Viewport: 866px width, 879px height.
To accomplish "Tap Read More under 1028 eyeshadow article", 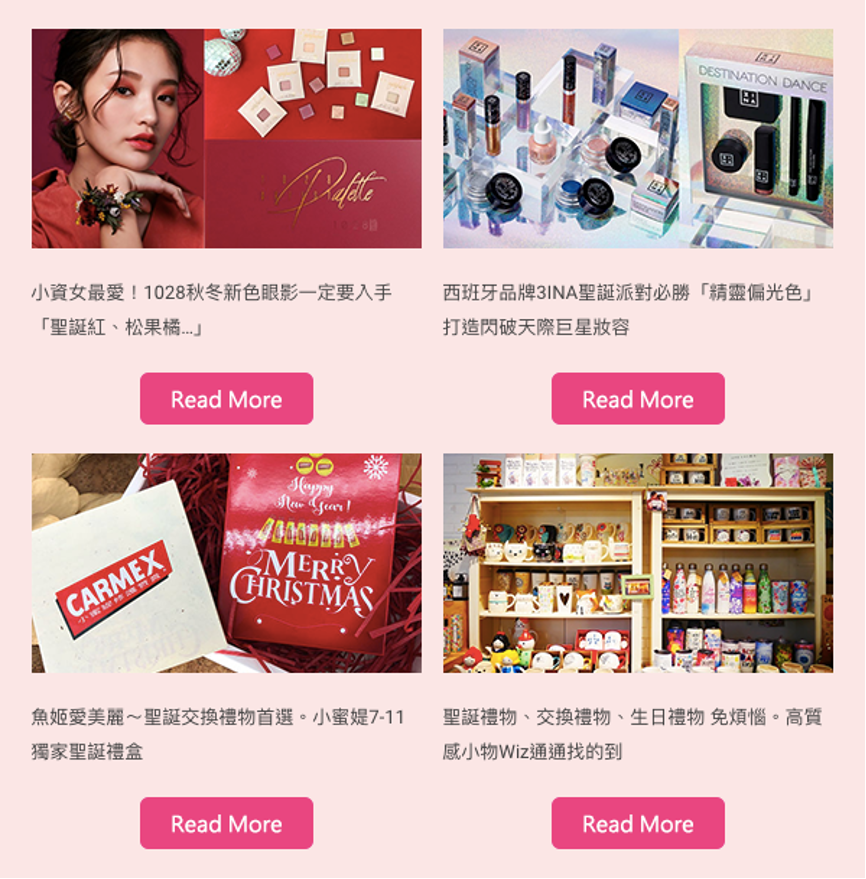I will (x=226, y=399).
